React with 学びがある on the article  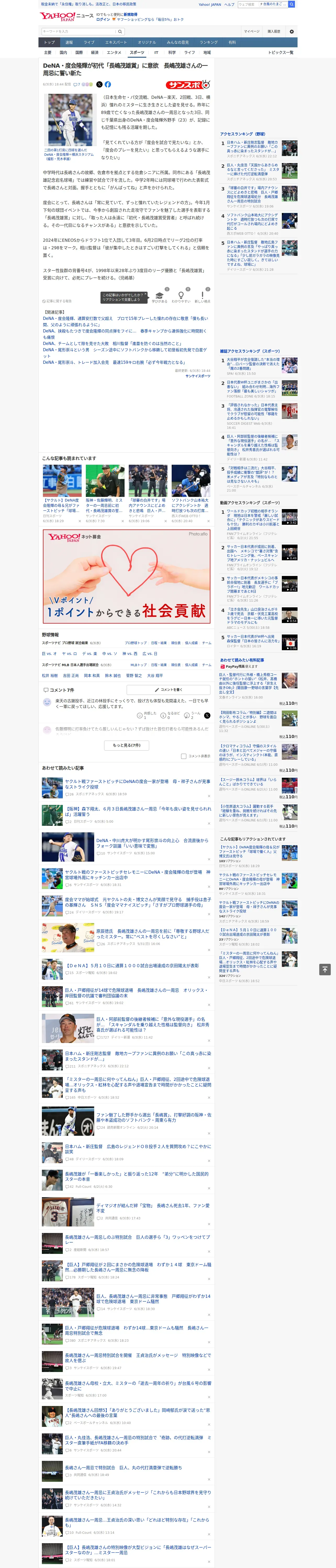(160, 297)
